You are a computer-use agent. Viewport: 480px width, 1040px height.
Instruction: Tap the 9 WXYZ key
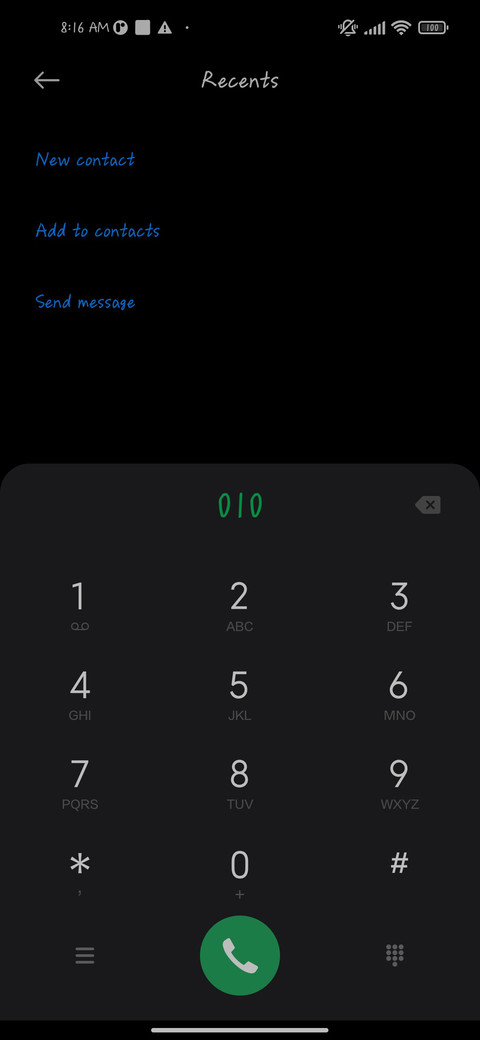click(399, 783)
